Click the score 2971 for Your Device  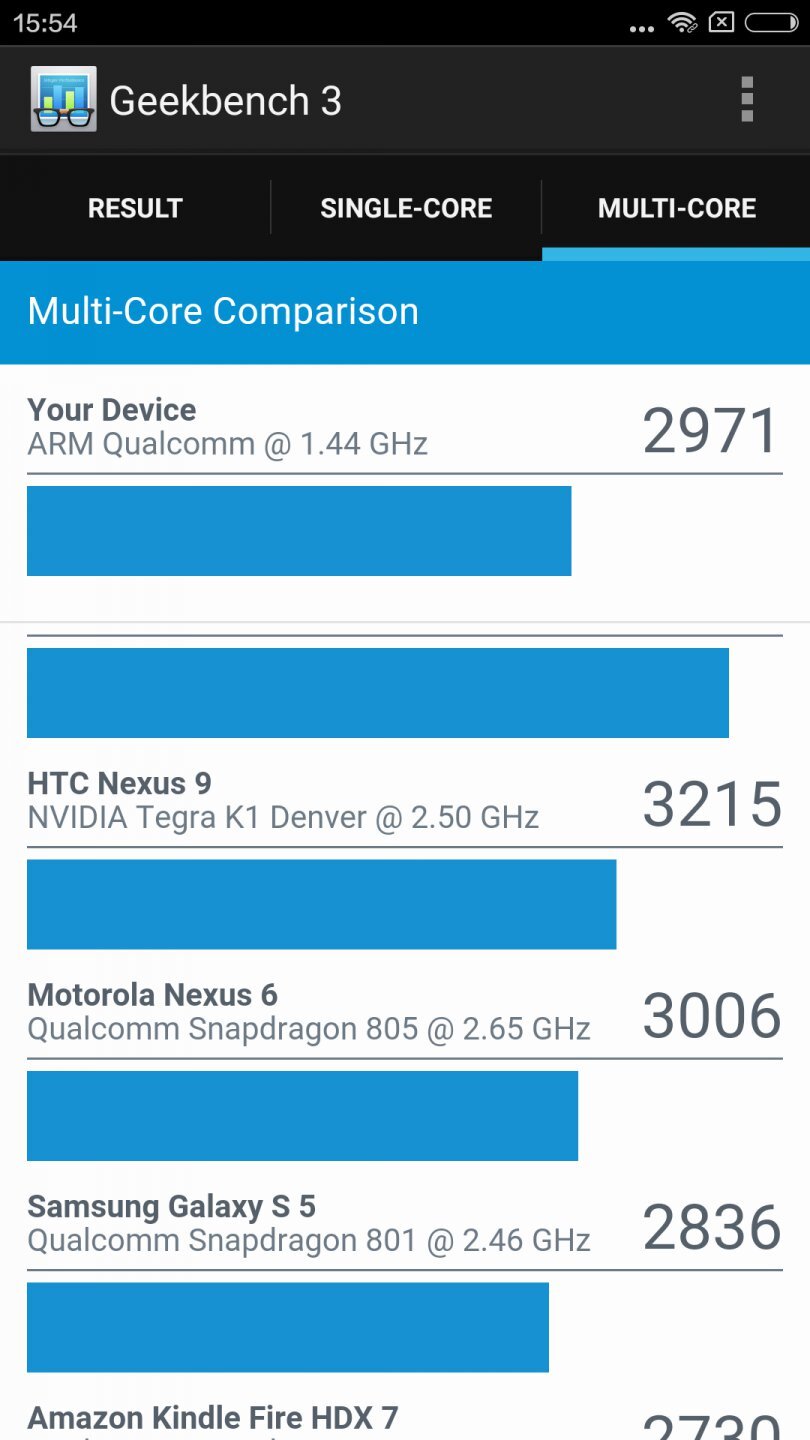click(709, 429)
